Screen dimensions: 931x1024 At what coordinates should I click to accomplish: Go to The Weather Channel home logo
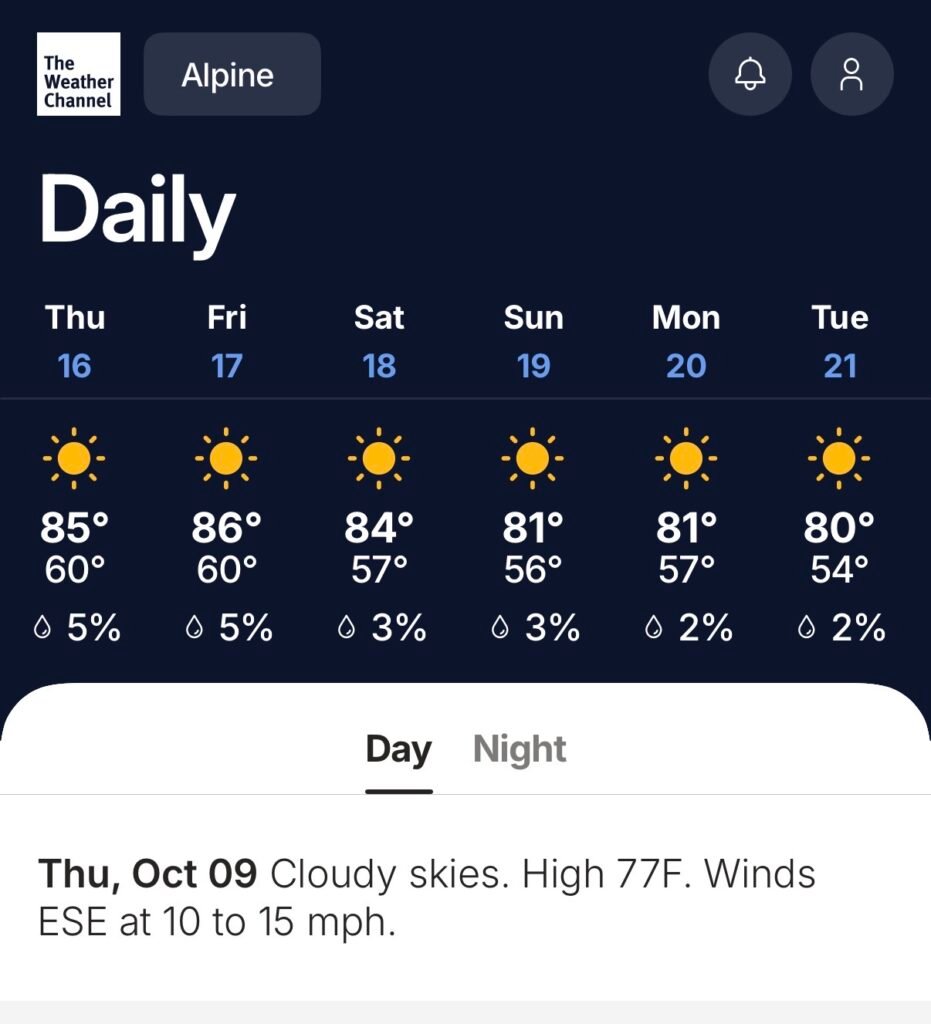pos(78,74)
